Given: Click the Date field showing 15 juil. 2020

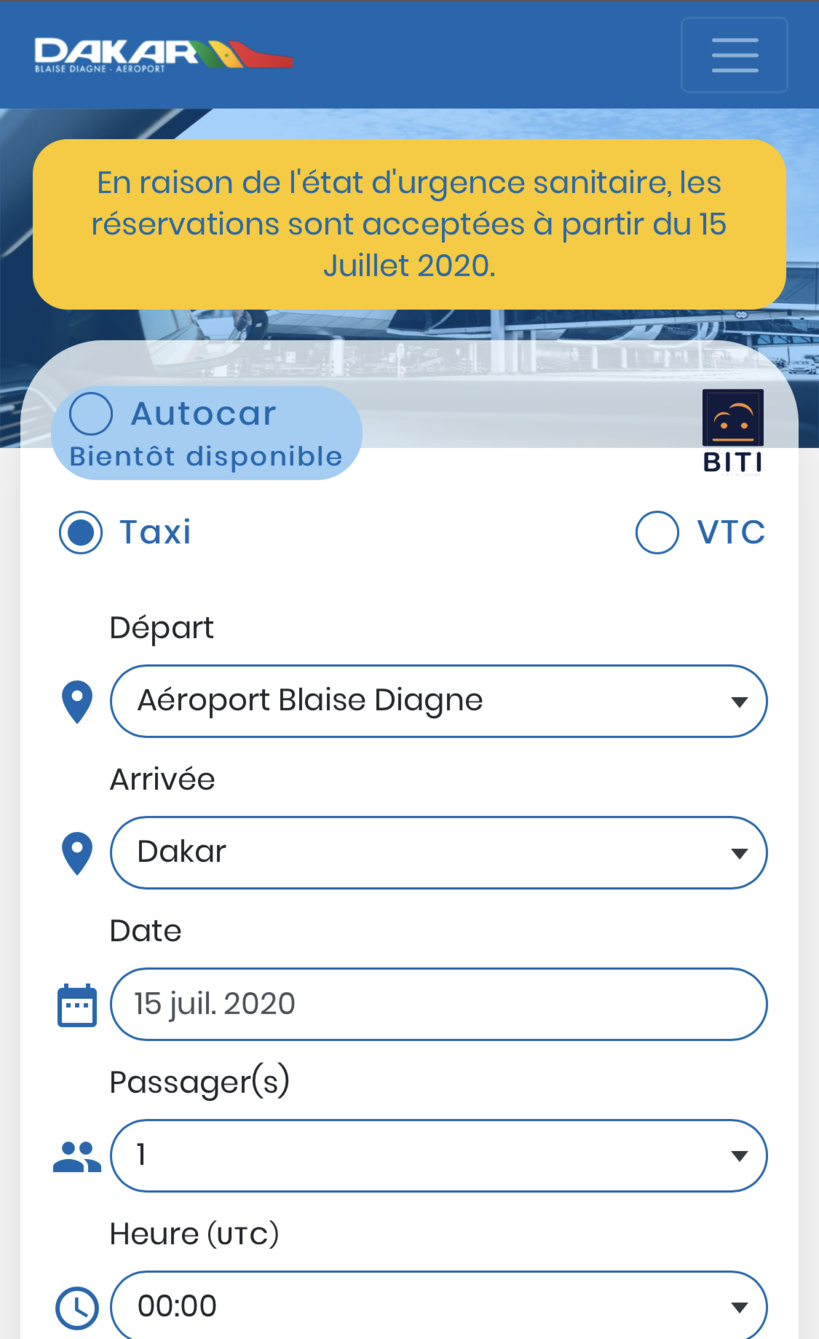Looking at the screenshot, I should tap(438, 1003).
